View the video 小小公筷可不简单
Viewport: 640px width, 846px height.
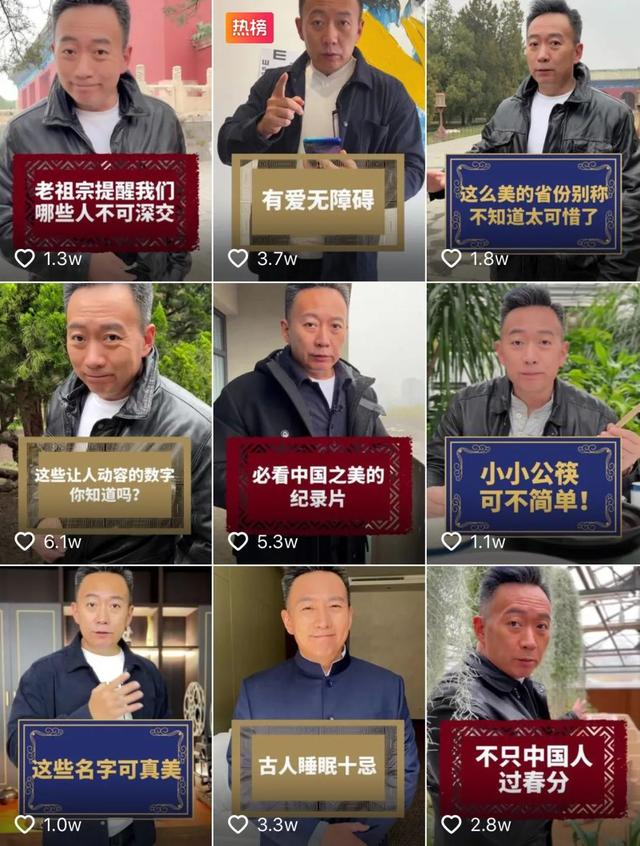pyautogui.click(x=534, y=422)
